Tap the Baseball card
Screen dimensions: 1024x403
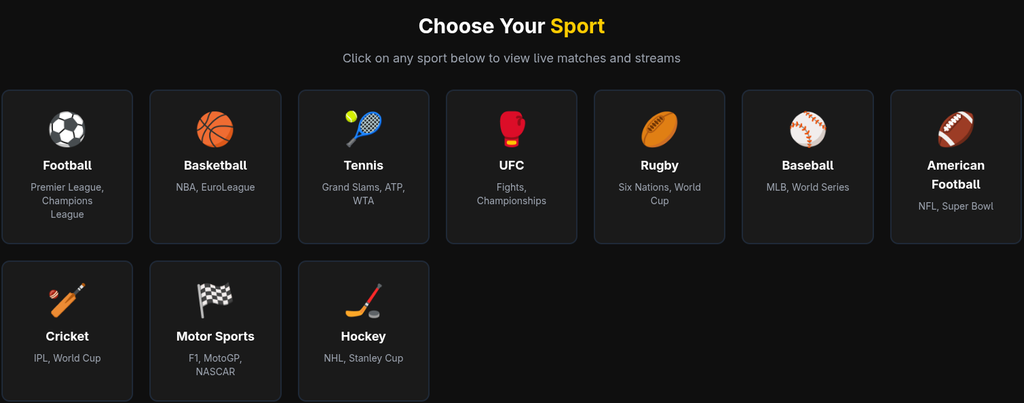point(807,166)
